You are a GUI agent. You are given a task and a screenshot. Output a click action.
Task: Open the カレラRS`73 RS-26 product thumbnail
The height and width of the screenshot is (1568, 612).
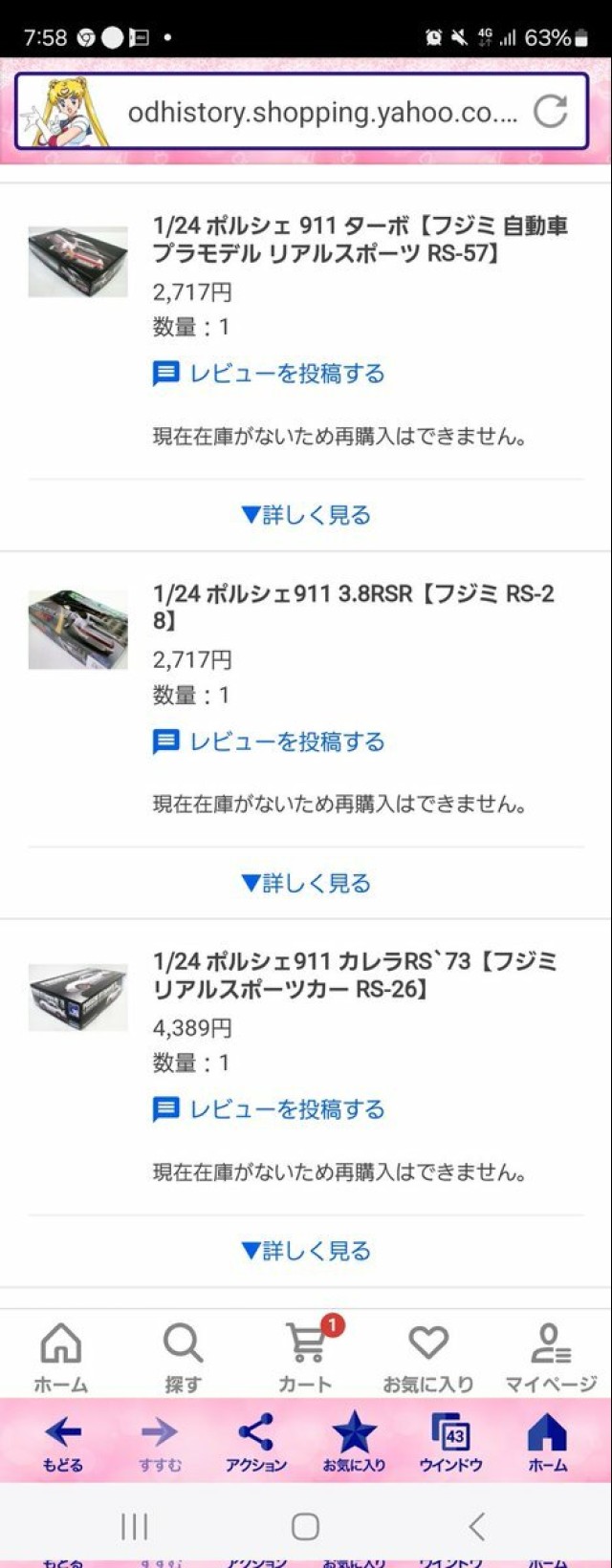click(x=77, y=998)
